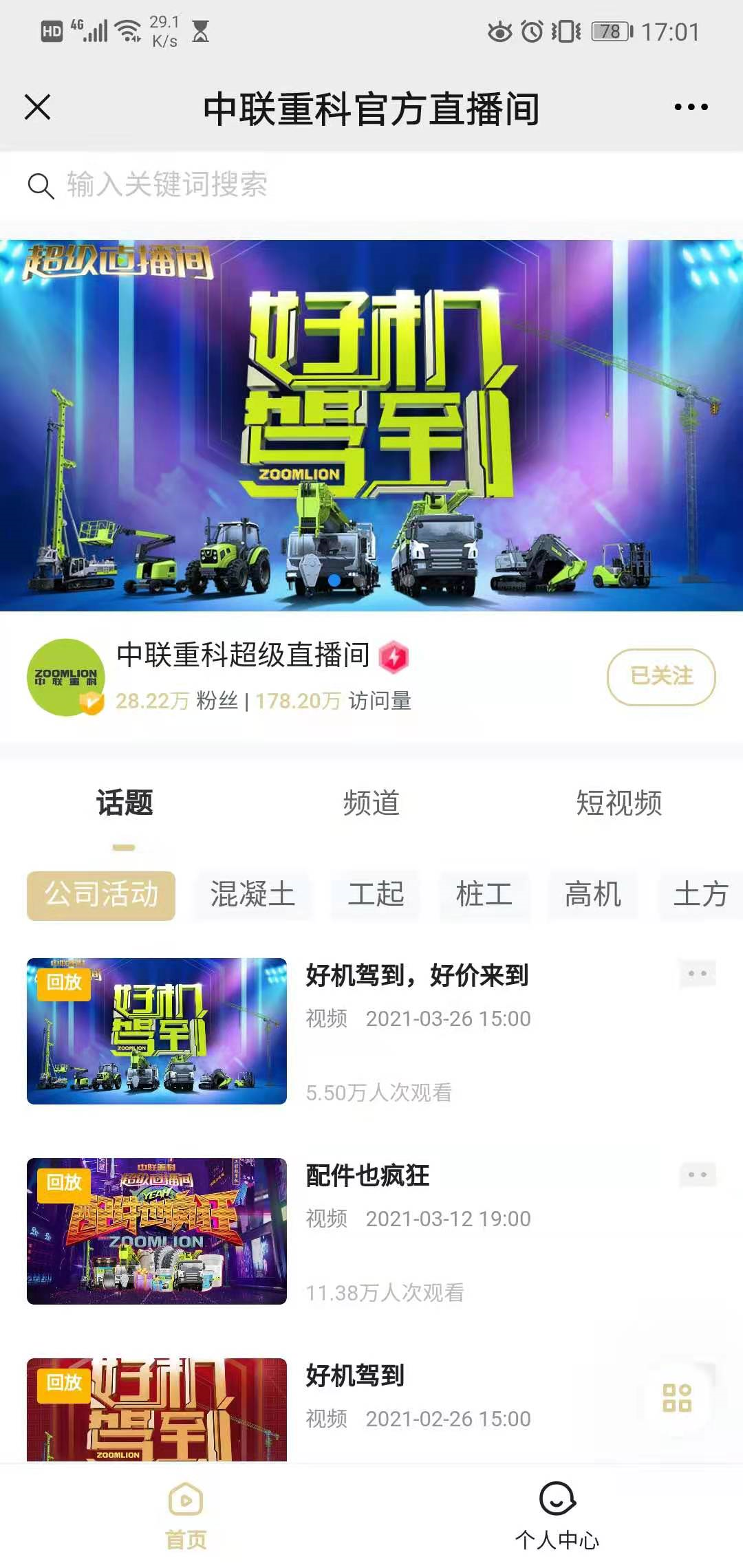Image resolution: width=743 pixels, height=1568 pixels.
Task: Close the 中联重科官方直播间 page
Action: click(x=38, y=107)
